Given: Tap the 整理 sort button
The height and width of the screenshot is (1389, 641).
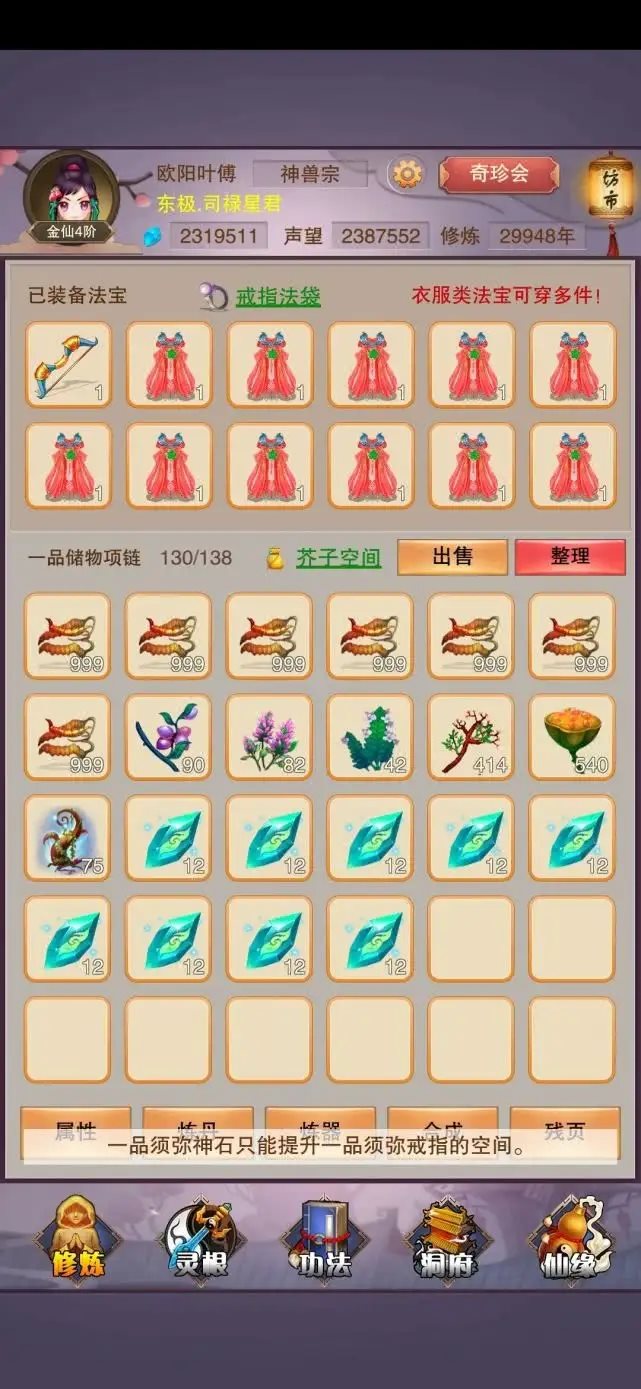Looking at the screenshot, I should (x=570, y=557).
